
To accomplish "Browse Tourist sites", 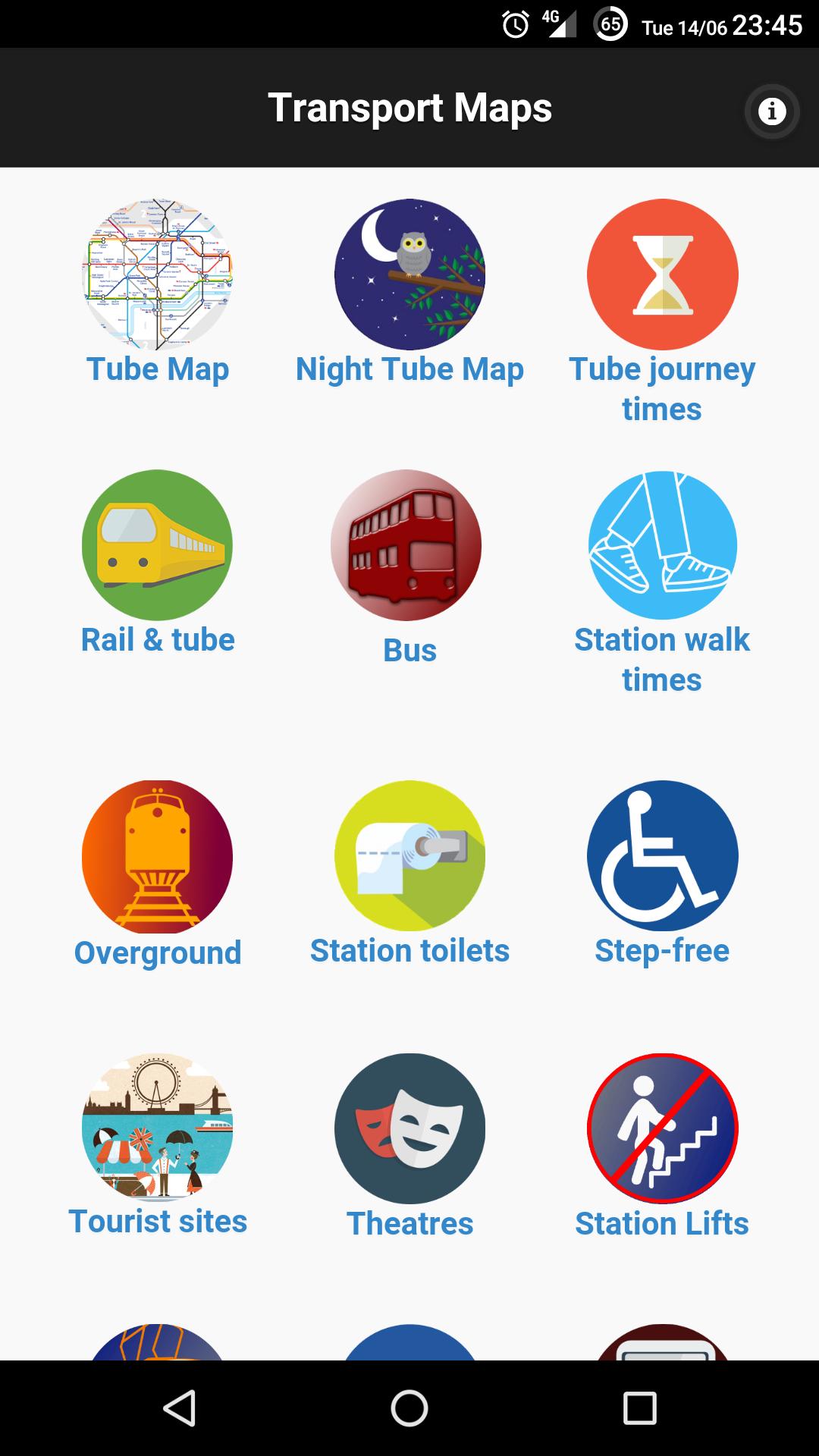I will (x=157, y=1129).
